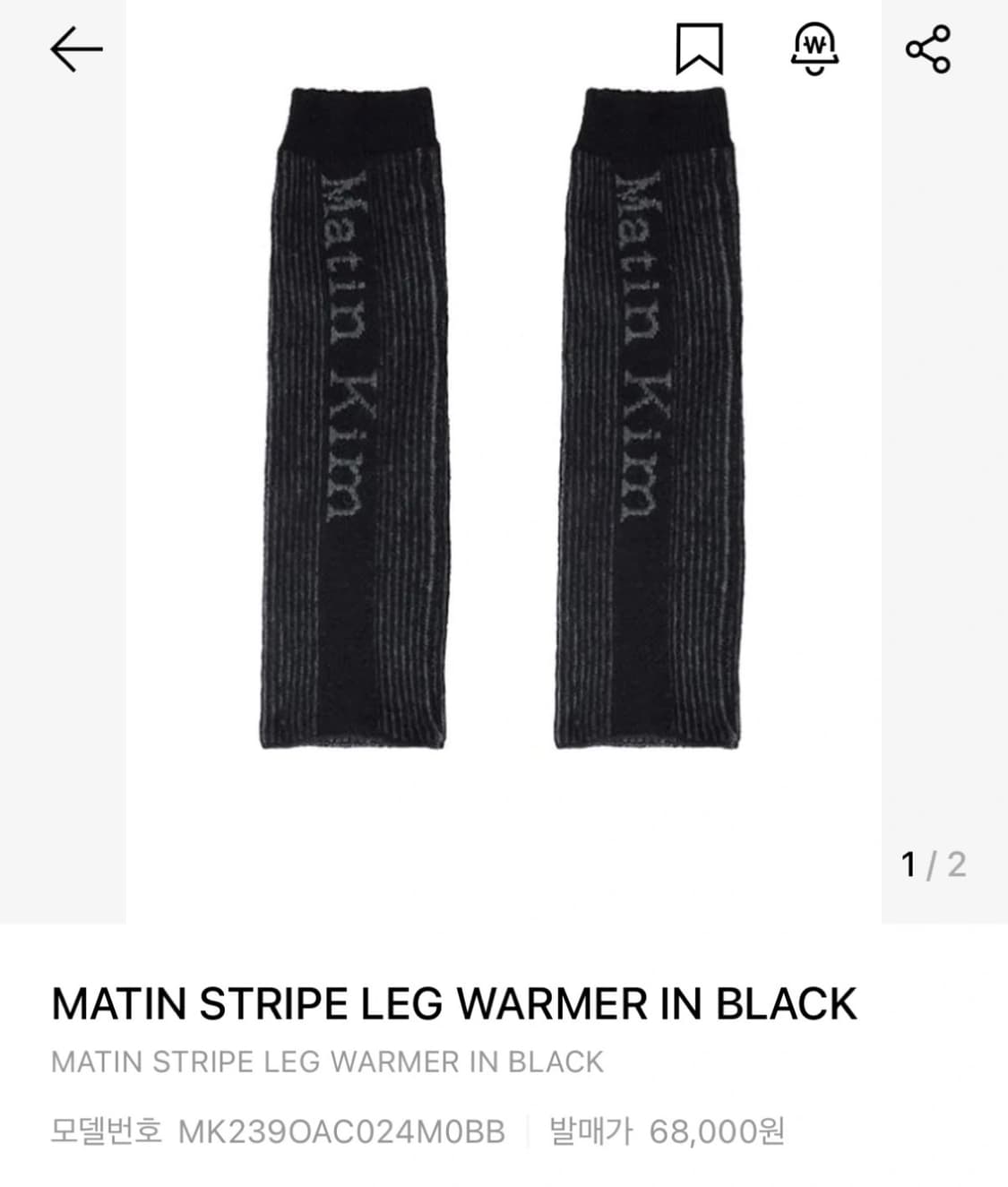Share this leg warmer product
Viewport: 1008px width, 1187px height.
coord(927,48)
